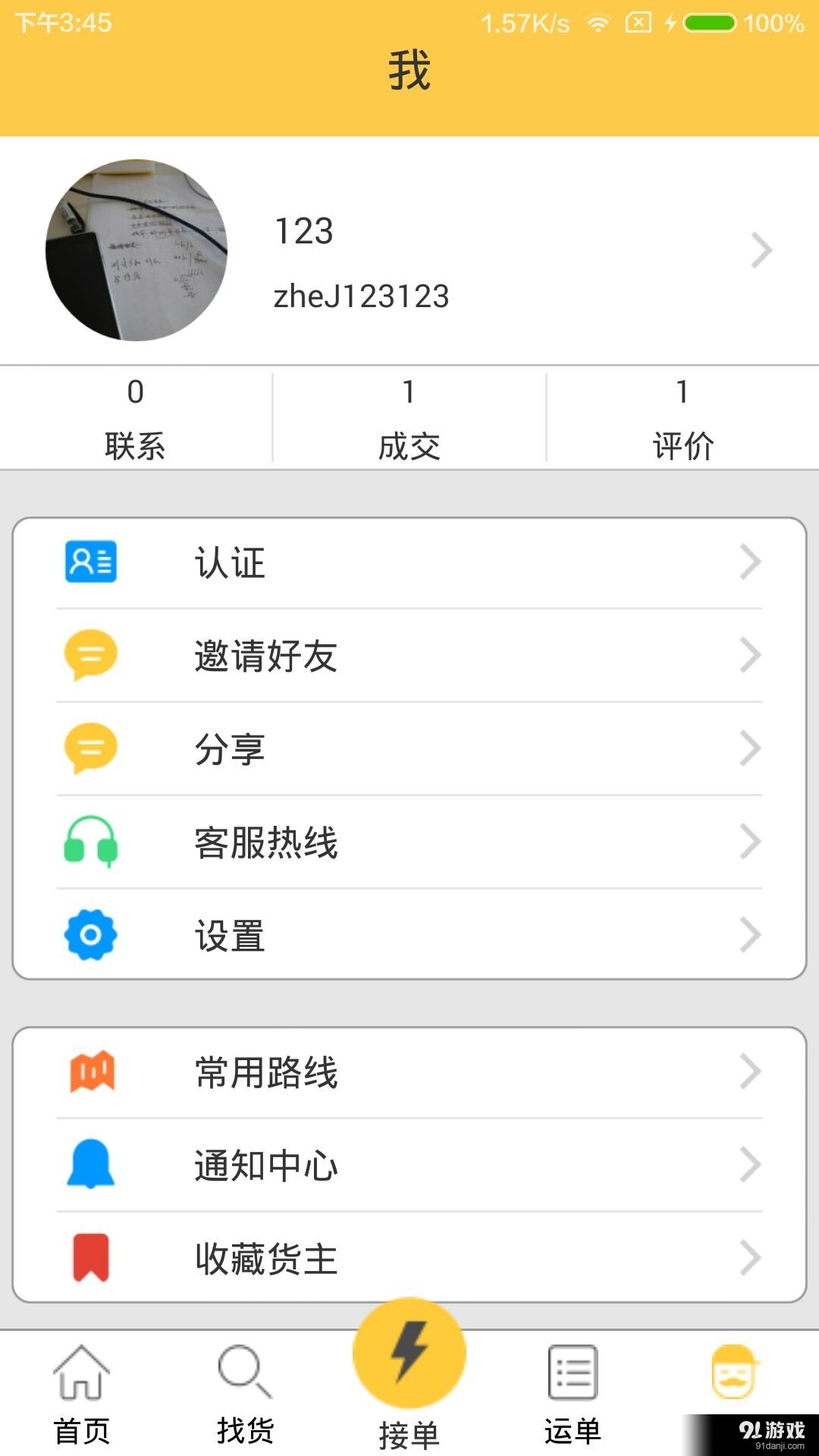The height and width of the screenshot is (1456, 819).
Task: Select the green 客服热线 headset icon
Action: [89, 842]
